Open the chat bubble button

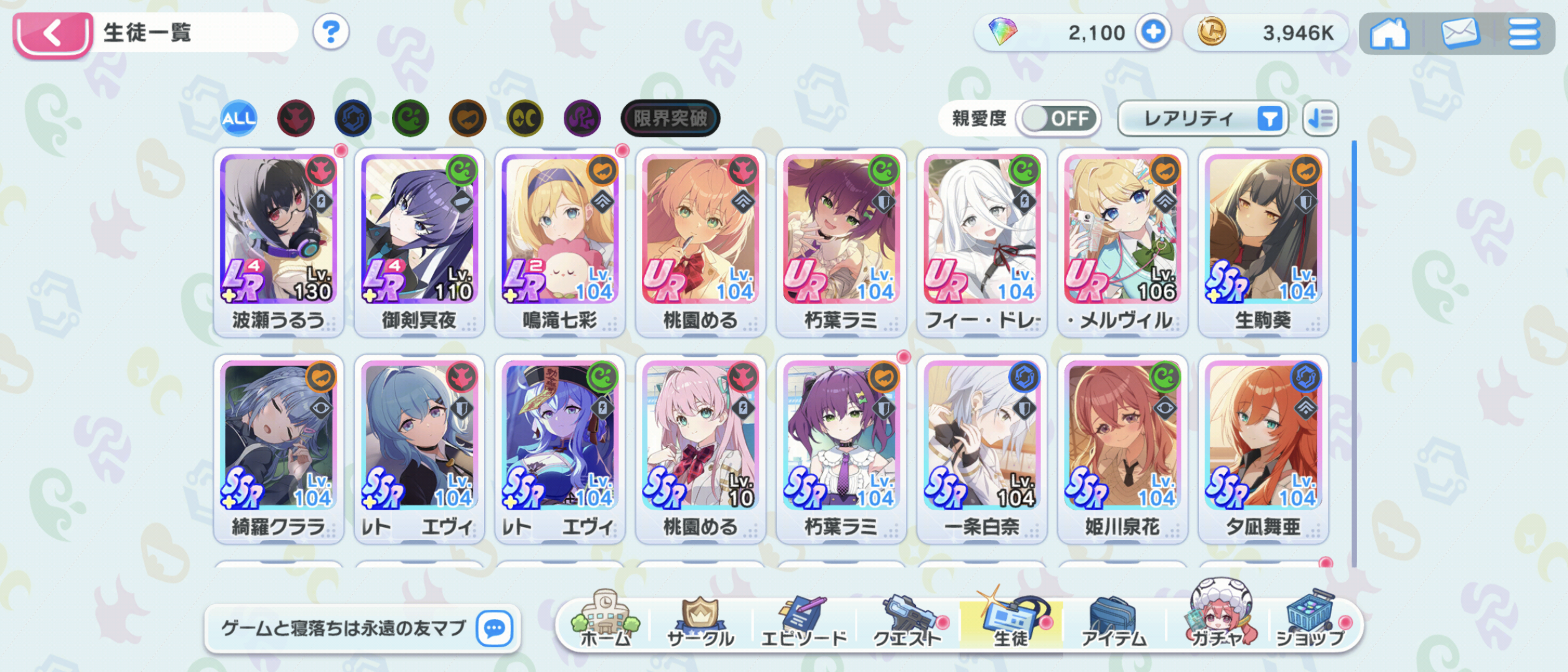(x=495, y=628)
